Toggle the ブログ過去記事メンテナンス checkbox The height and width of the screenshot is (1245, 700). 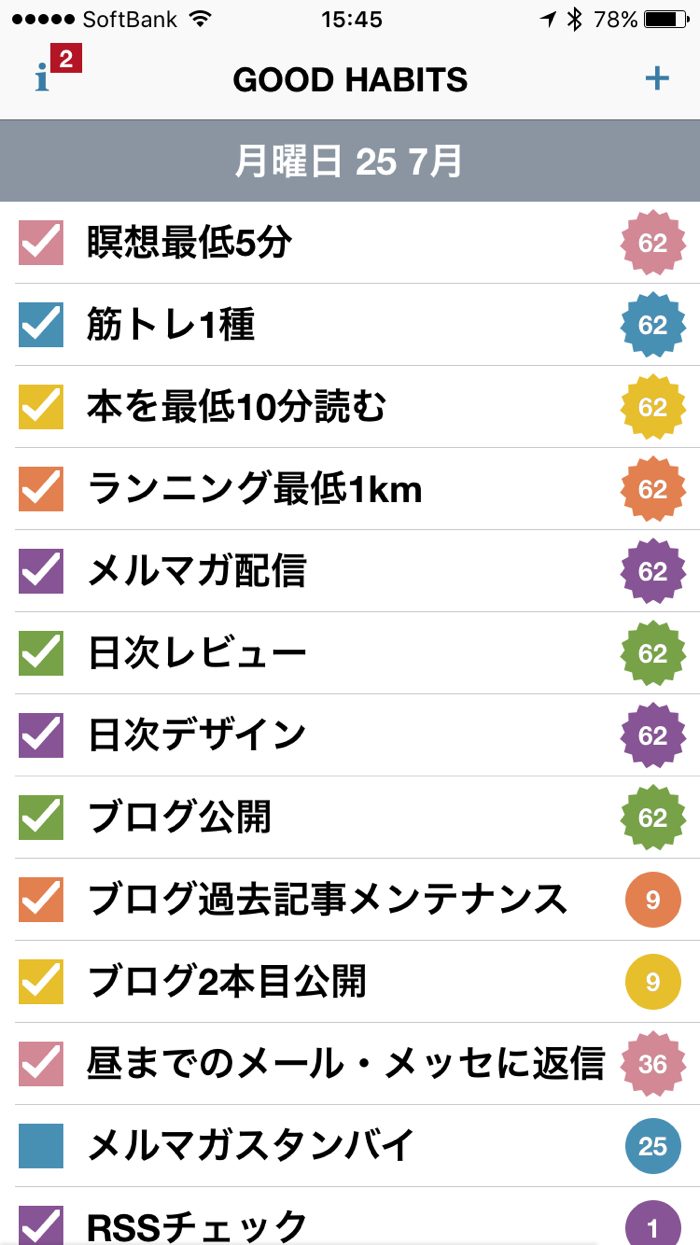point(41,899)
